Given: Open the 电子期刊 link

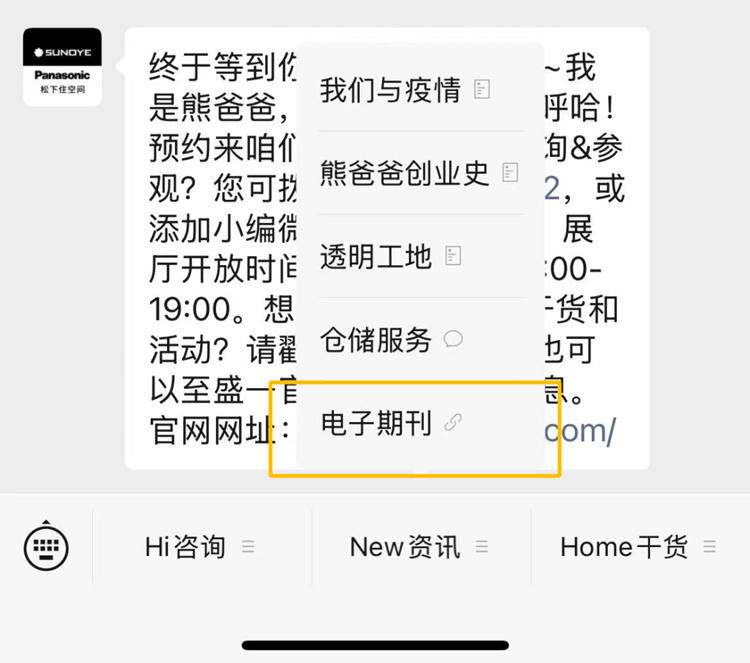Looking at the screenshot, I should tap(390, 423).
